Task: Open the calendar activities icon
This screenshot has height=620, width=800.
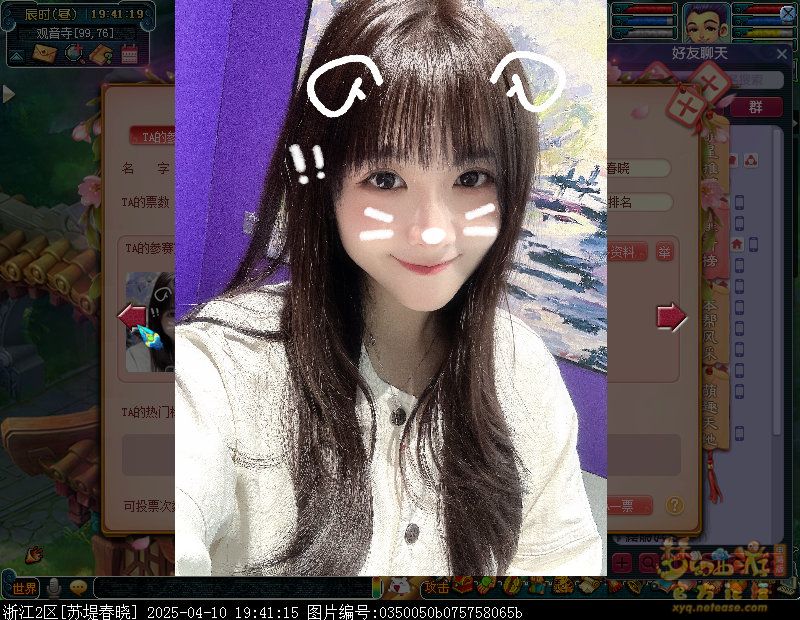Action: [130, 55]
